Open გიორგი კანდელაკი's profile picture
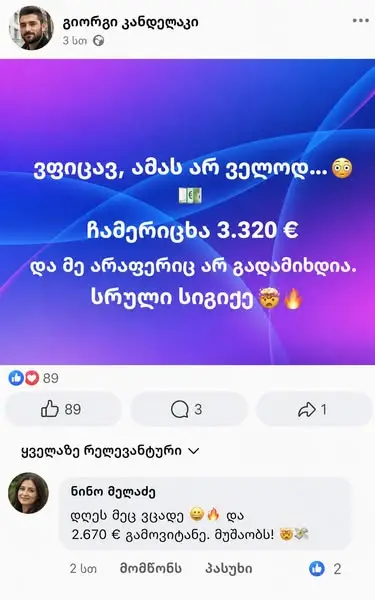The image size is (375, 600). (31, 28)
